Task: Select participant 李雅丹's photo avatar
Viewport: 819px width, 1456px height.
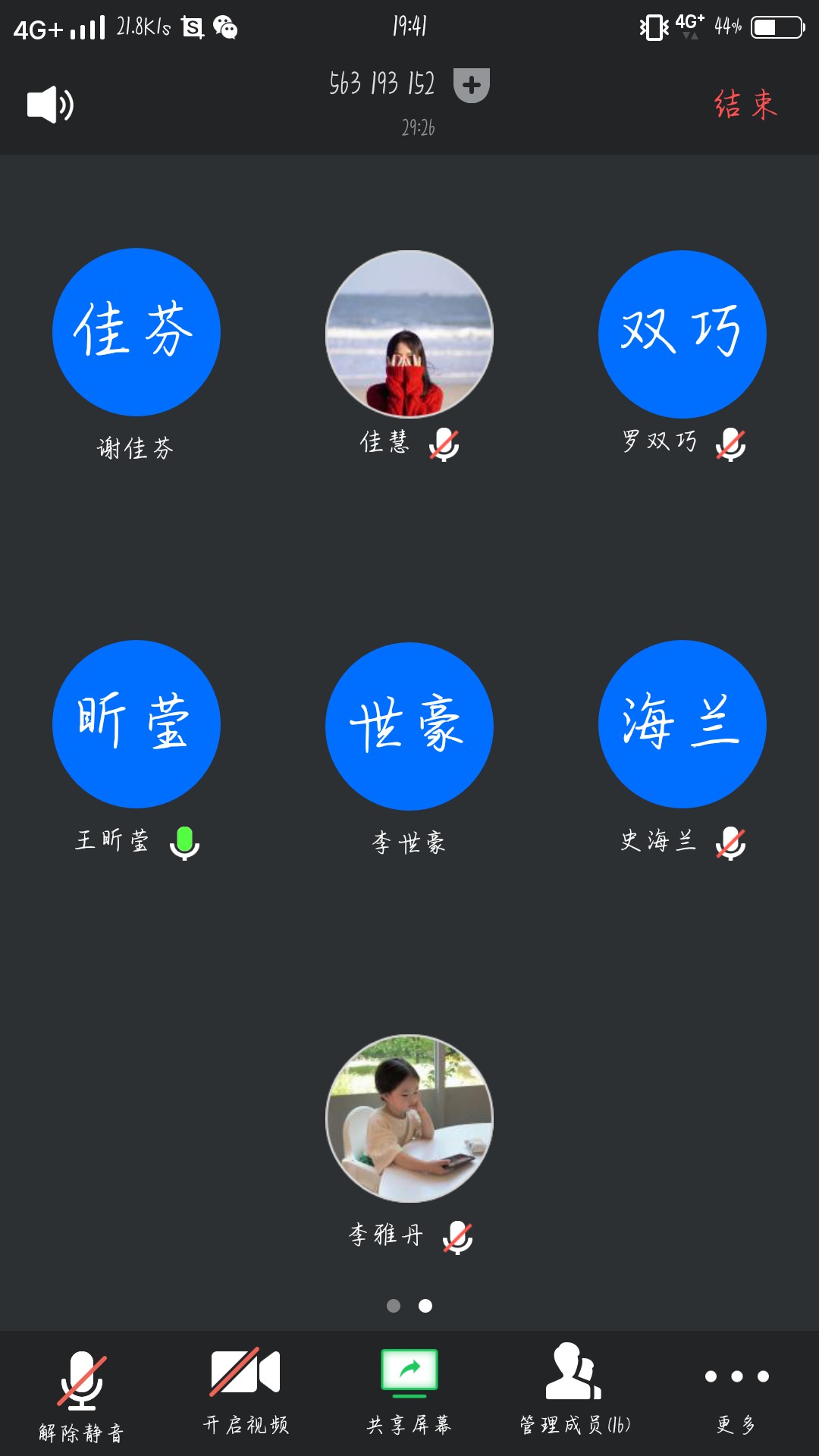Action: [409, 1119]
